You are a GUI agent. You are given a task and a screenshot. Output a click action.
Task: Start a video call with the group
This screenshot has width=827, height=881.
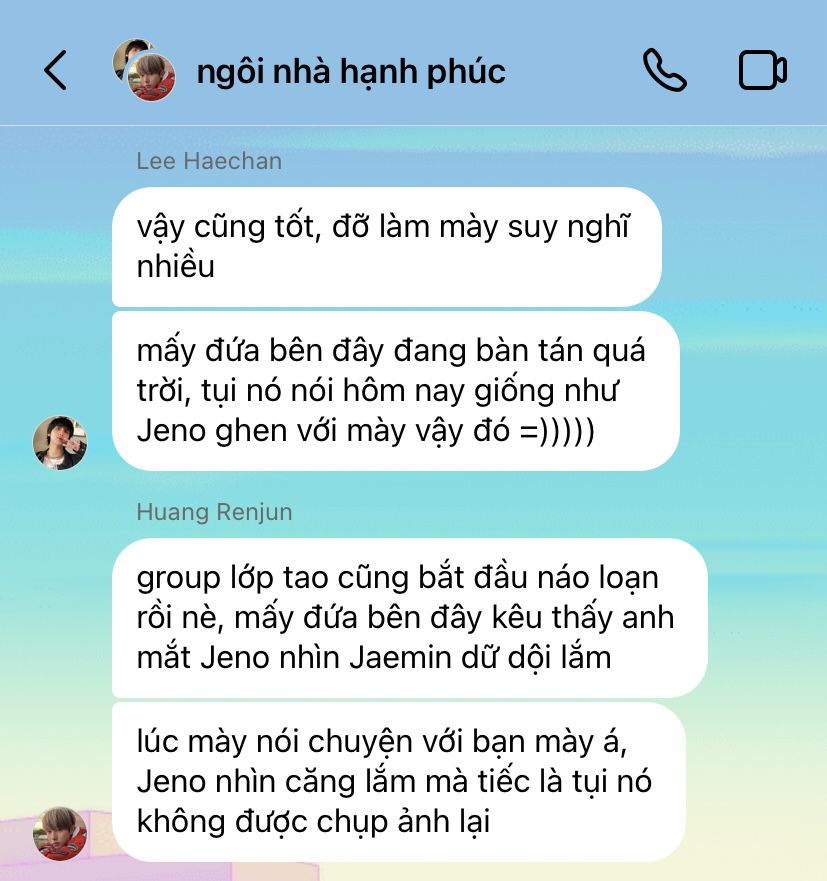[x=762, y=71]
